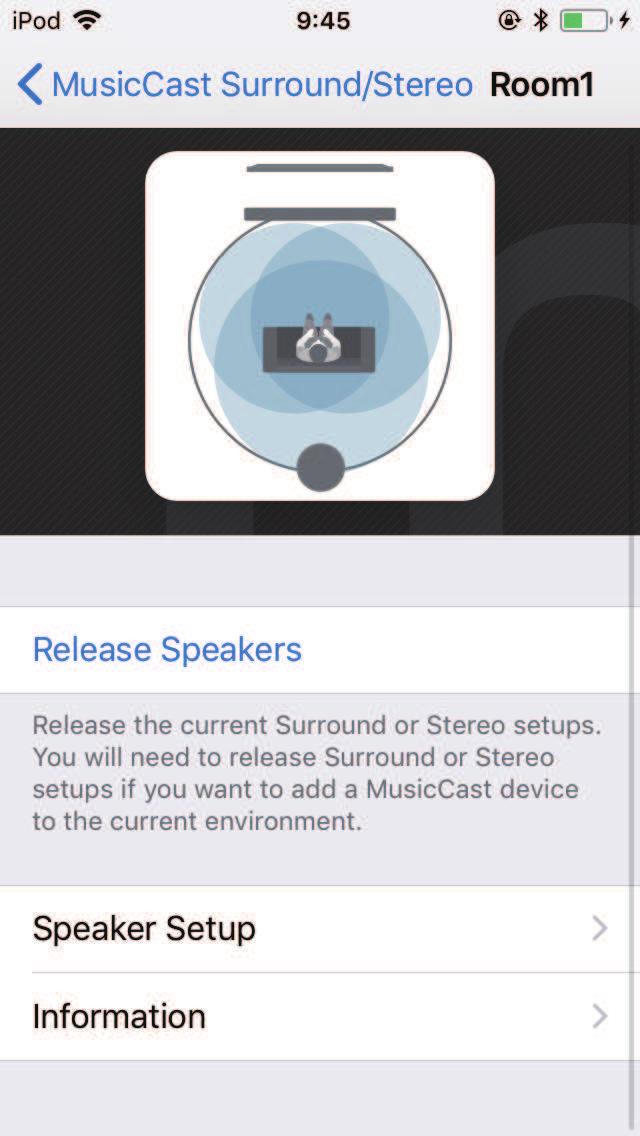Viewport: 640px width, 1136px height.
Task: Tap Release Speakers
Action: click(168, 650)
